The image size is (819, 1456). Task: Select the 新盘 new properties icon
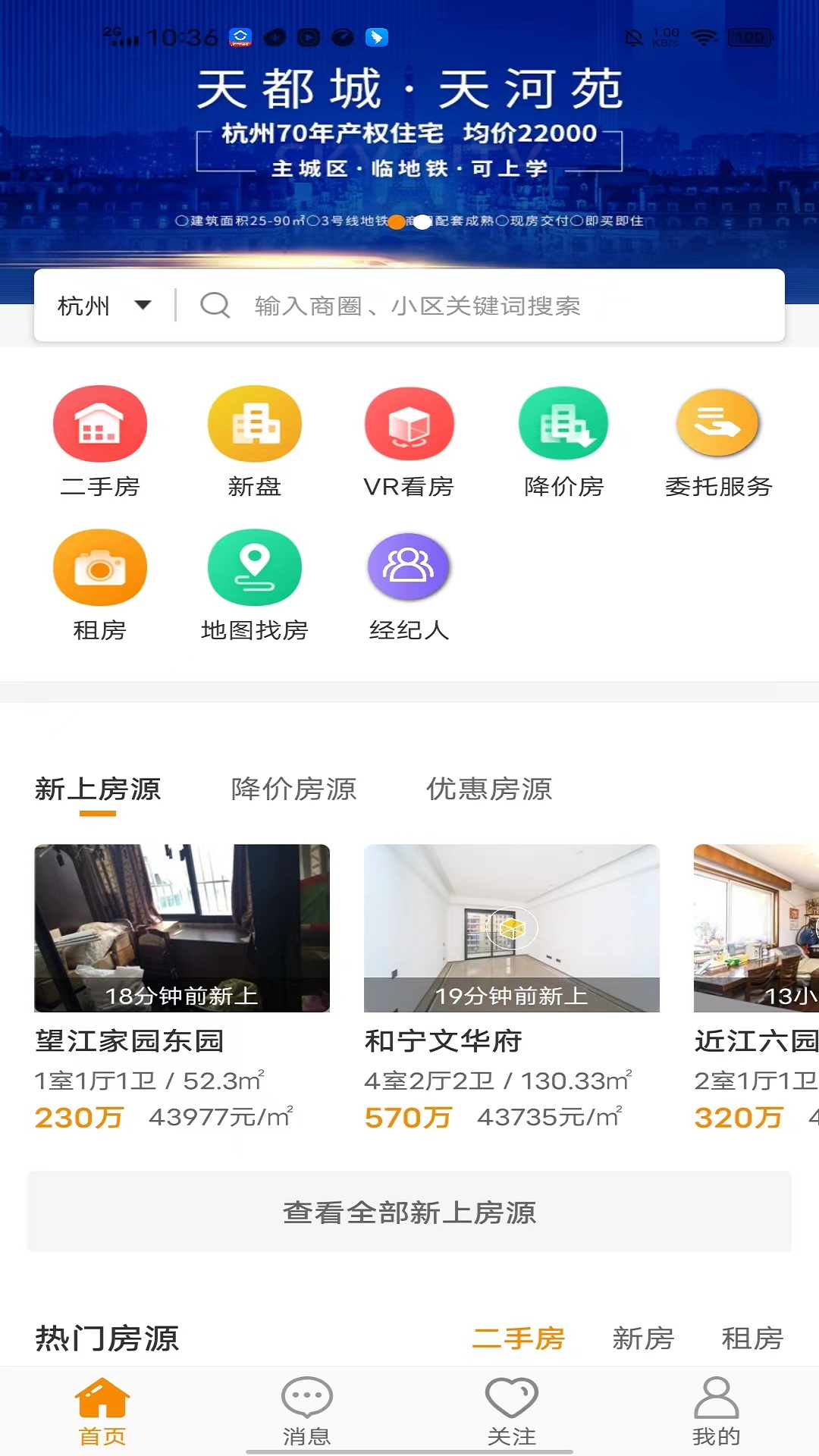255,423
